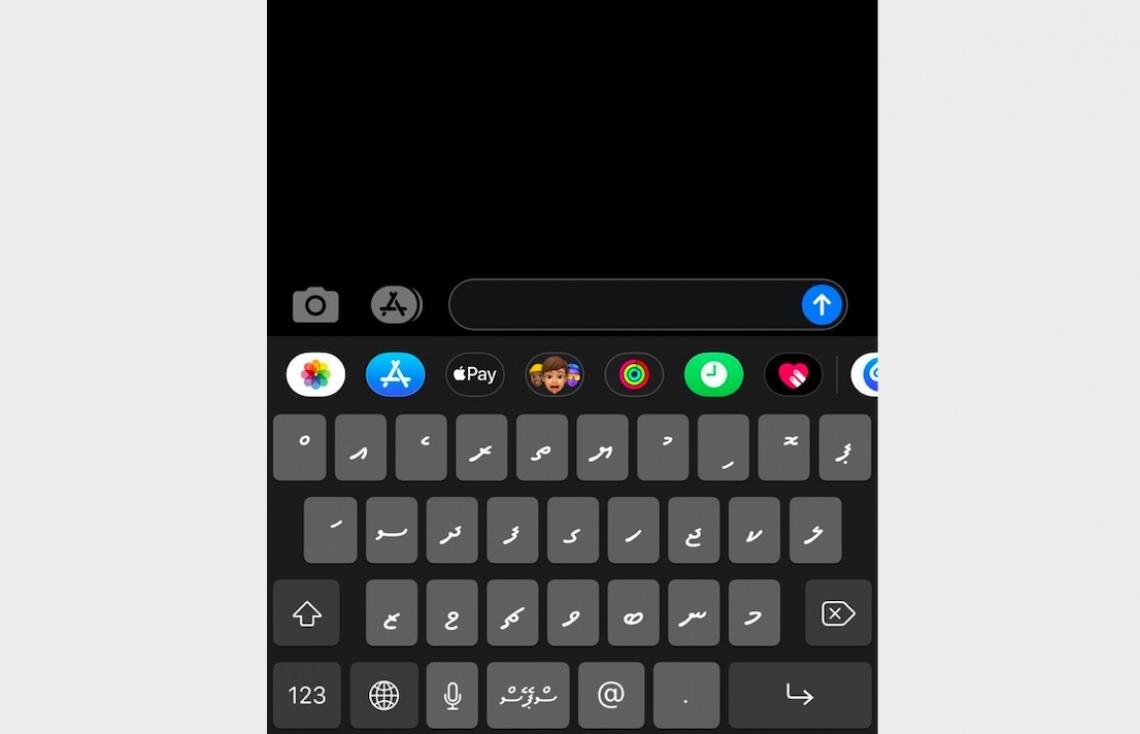Open the green clock app in strip
The height and width of the screenshot is (734, 1140).
(713, 375)
